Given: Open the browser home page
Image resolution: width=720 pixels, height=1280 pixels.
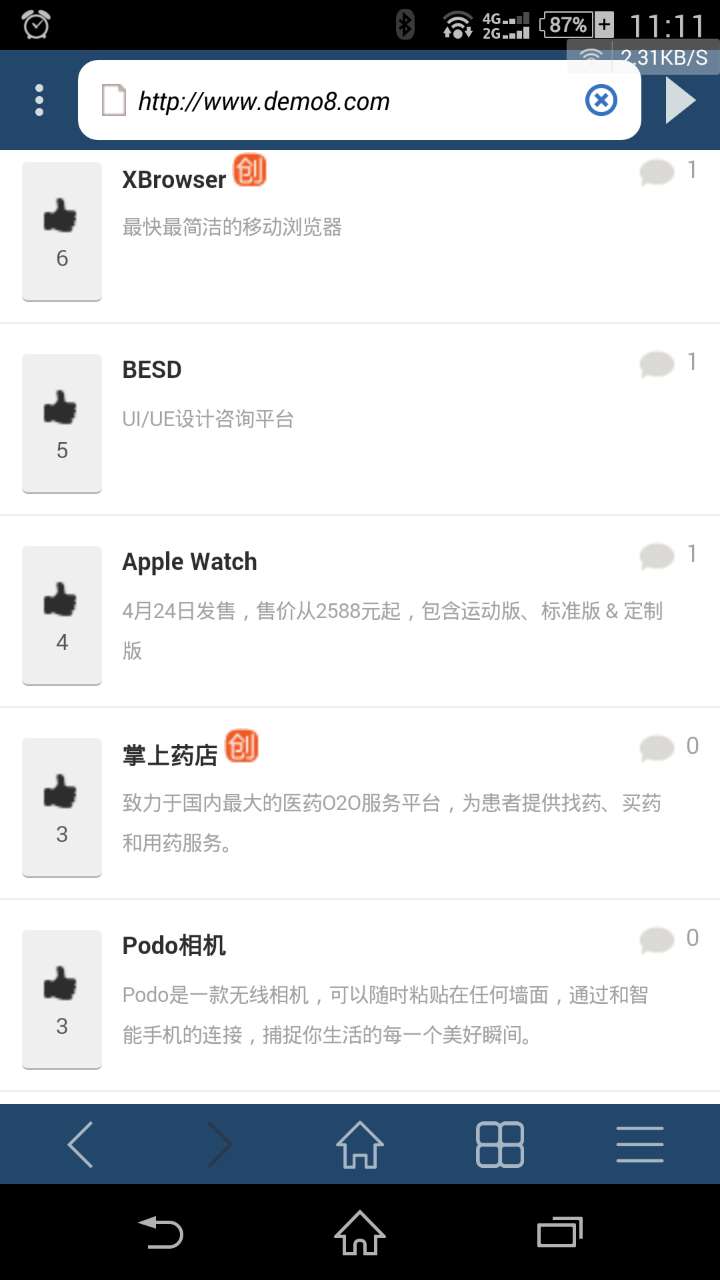Looking at the screenshot, I should (x=360, y=1144).
